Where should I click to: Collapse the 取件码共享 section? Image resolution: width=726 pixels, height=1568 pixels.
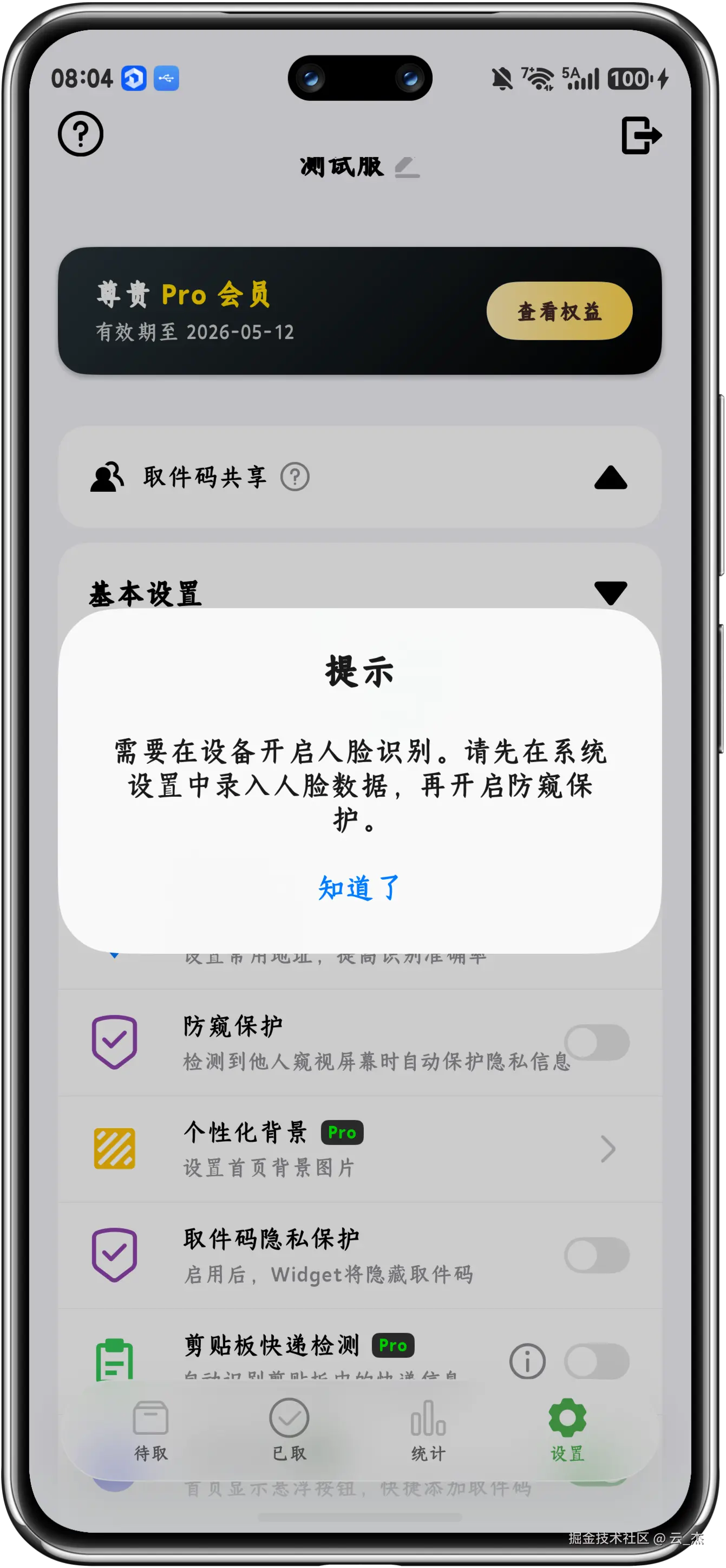tap(610, 478)
